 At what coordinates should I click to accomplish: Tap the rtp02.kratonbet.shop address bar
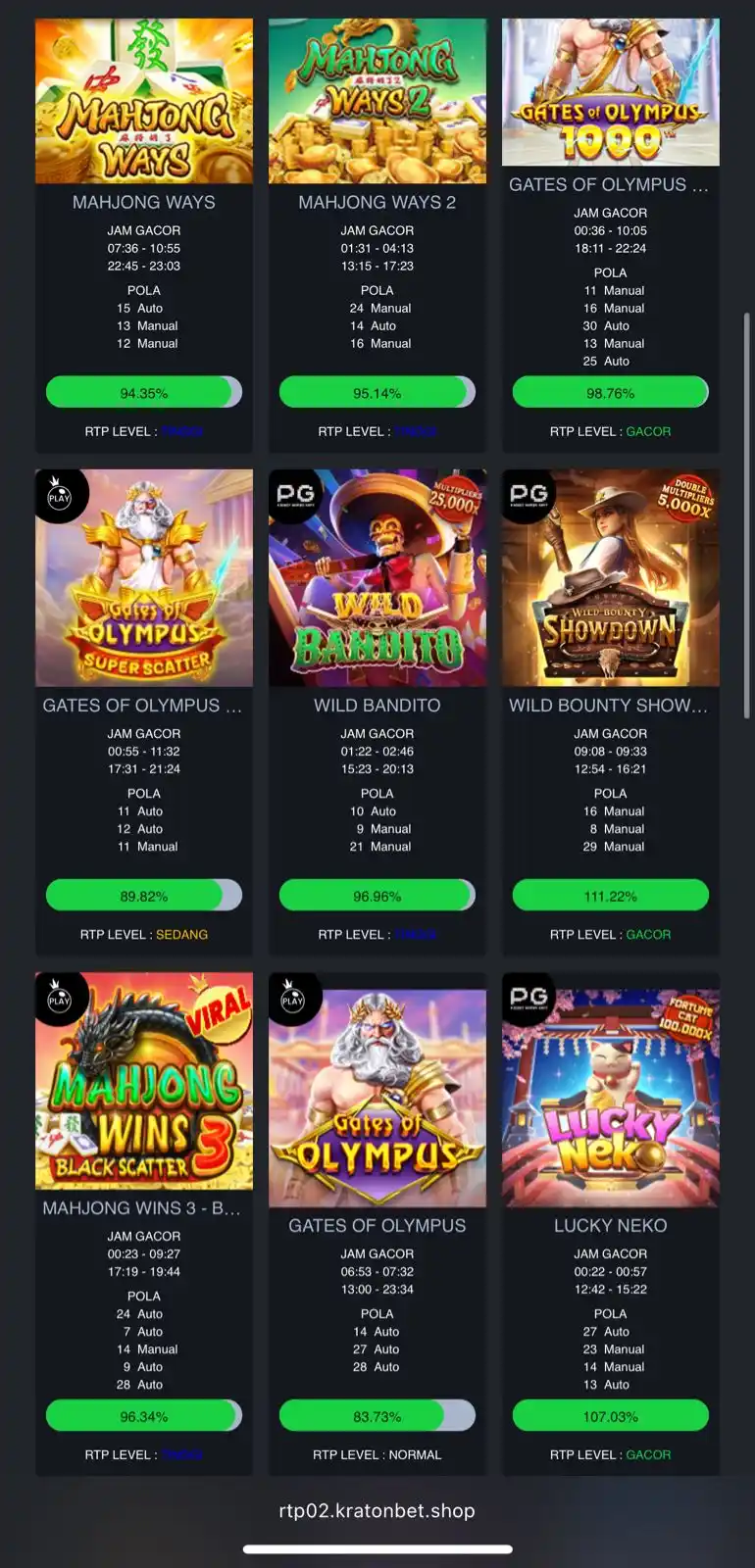pyautogui.click(x=377, y=1510)
